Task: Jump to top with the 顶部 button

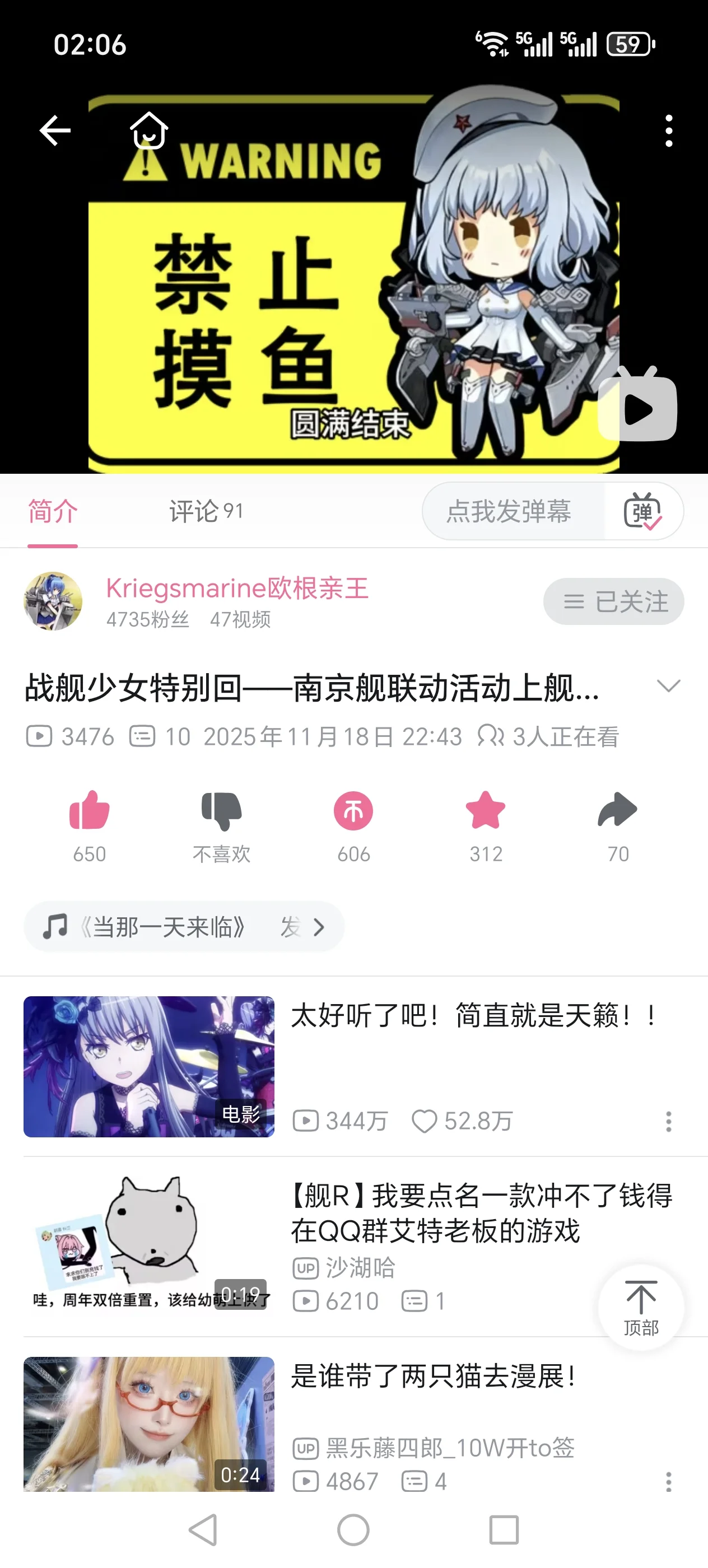Action: pos(640,1306)
